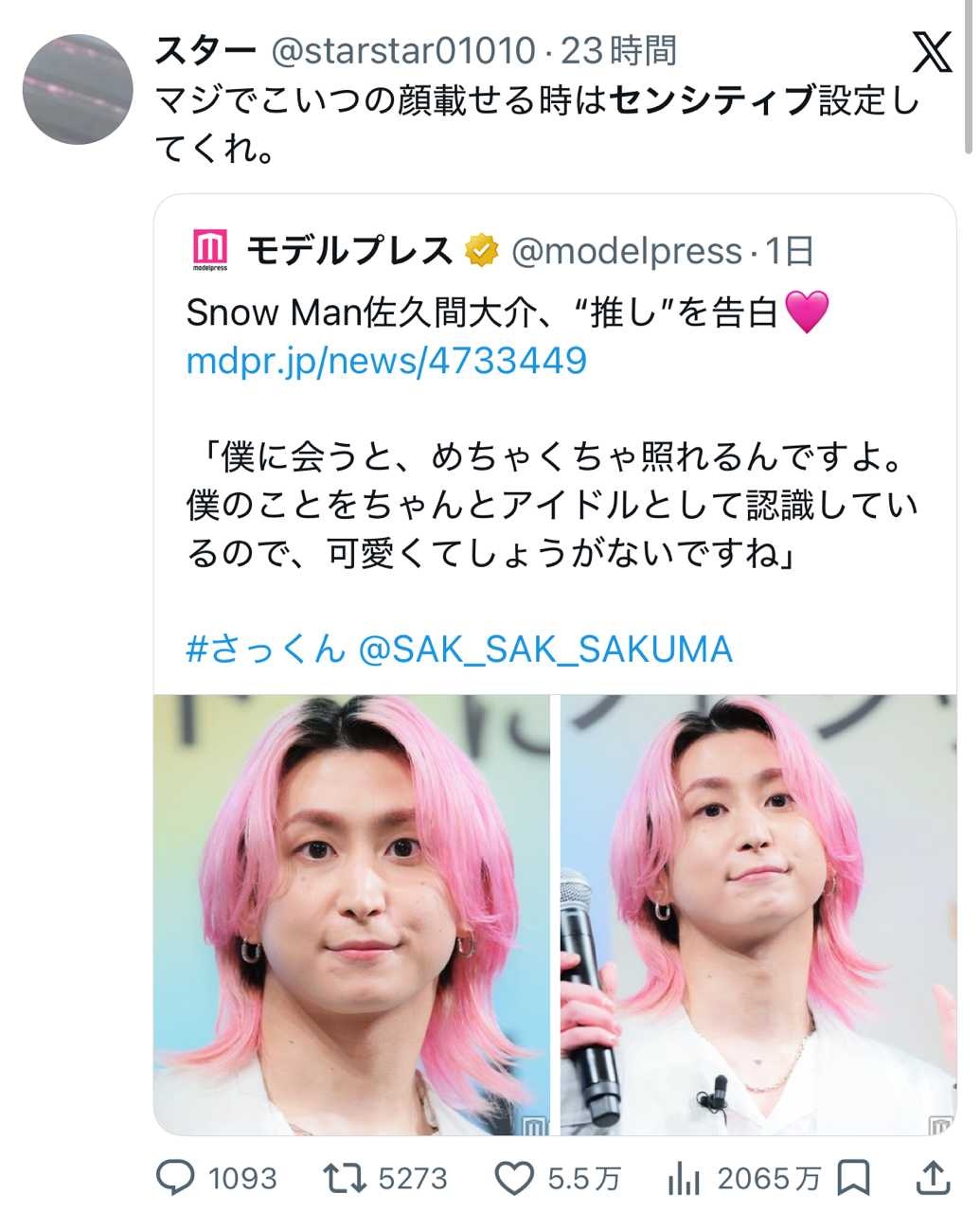The width and height of the screenshot is (980, 1212).
Task: Reply to スター's post
Action: (x=175, y=1177)
